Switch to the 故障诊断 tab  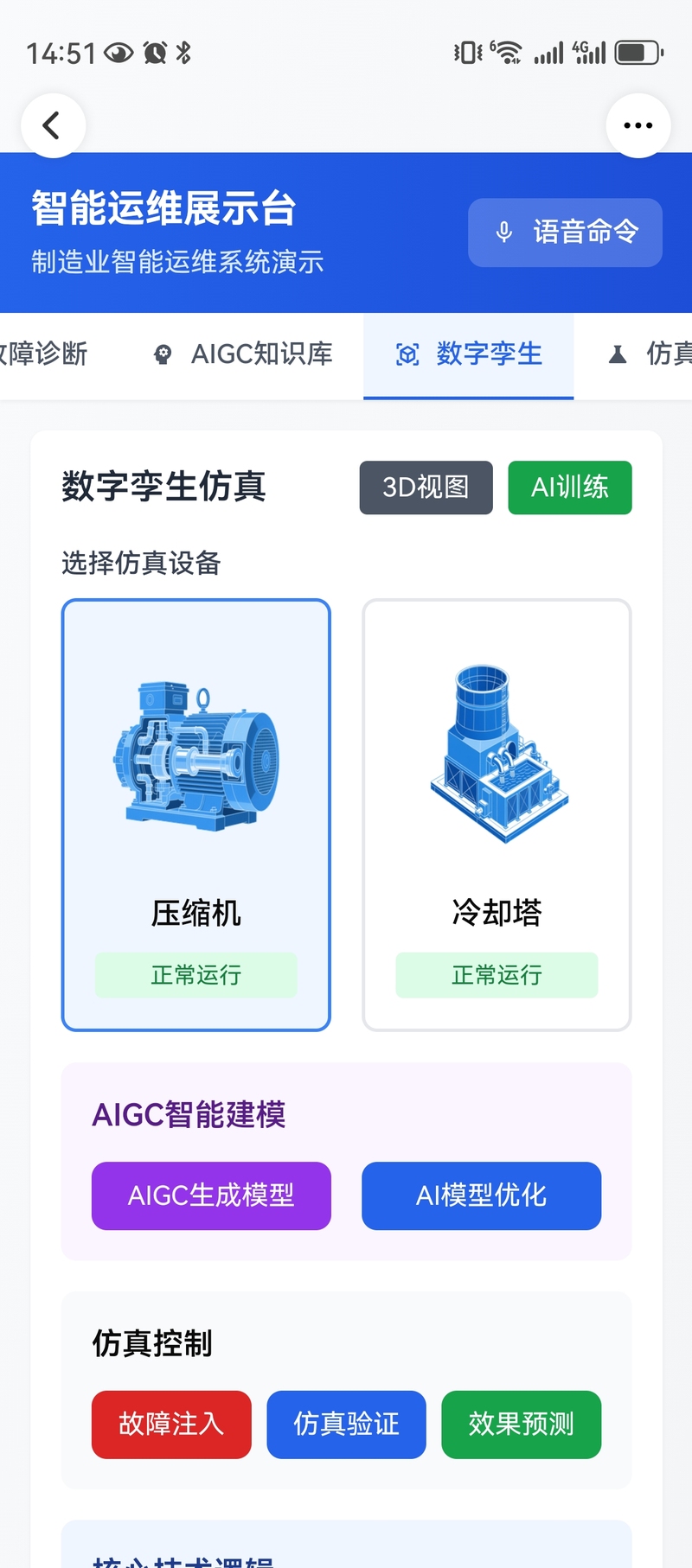(43, 354)
